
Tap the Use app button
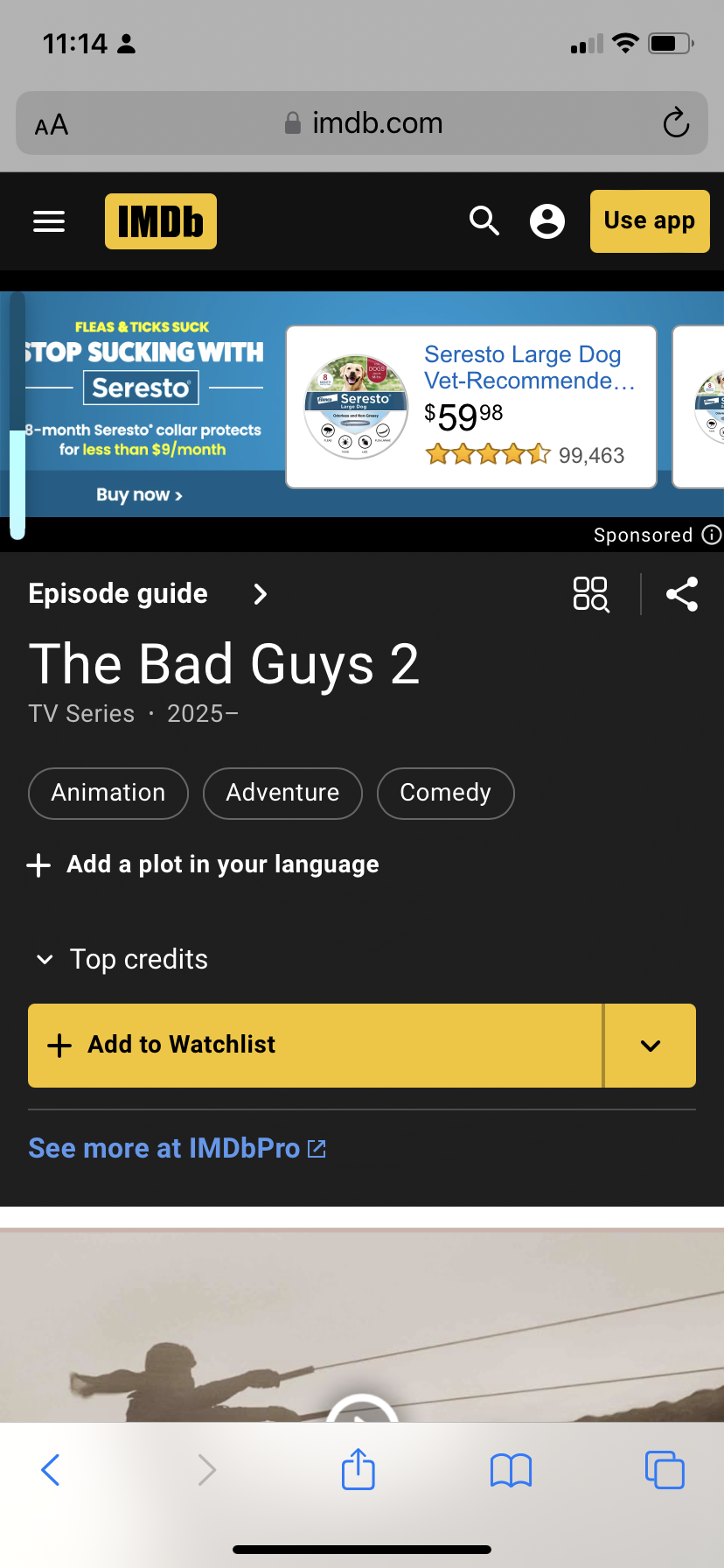pos(649,221)
